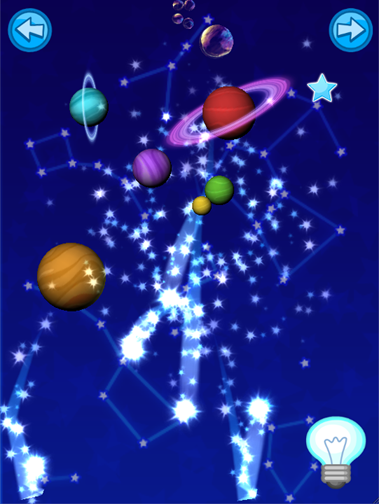Tap the green planet
Screen dimensions: 379x504
[x=219, y=190]
